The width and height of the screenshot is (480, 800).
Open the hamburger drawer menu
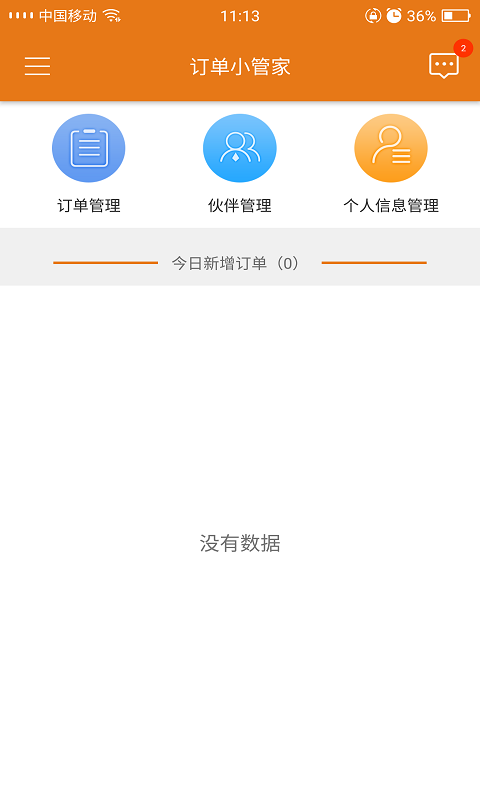[37, 66]
